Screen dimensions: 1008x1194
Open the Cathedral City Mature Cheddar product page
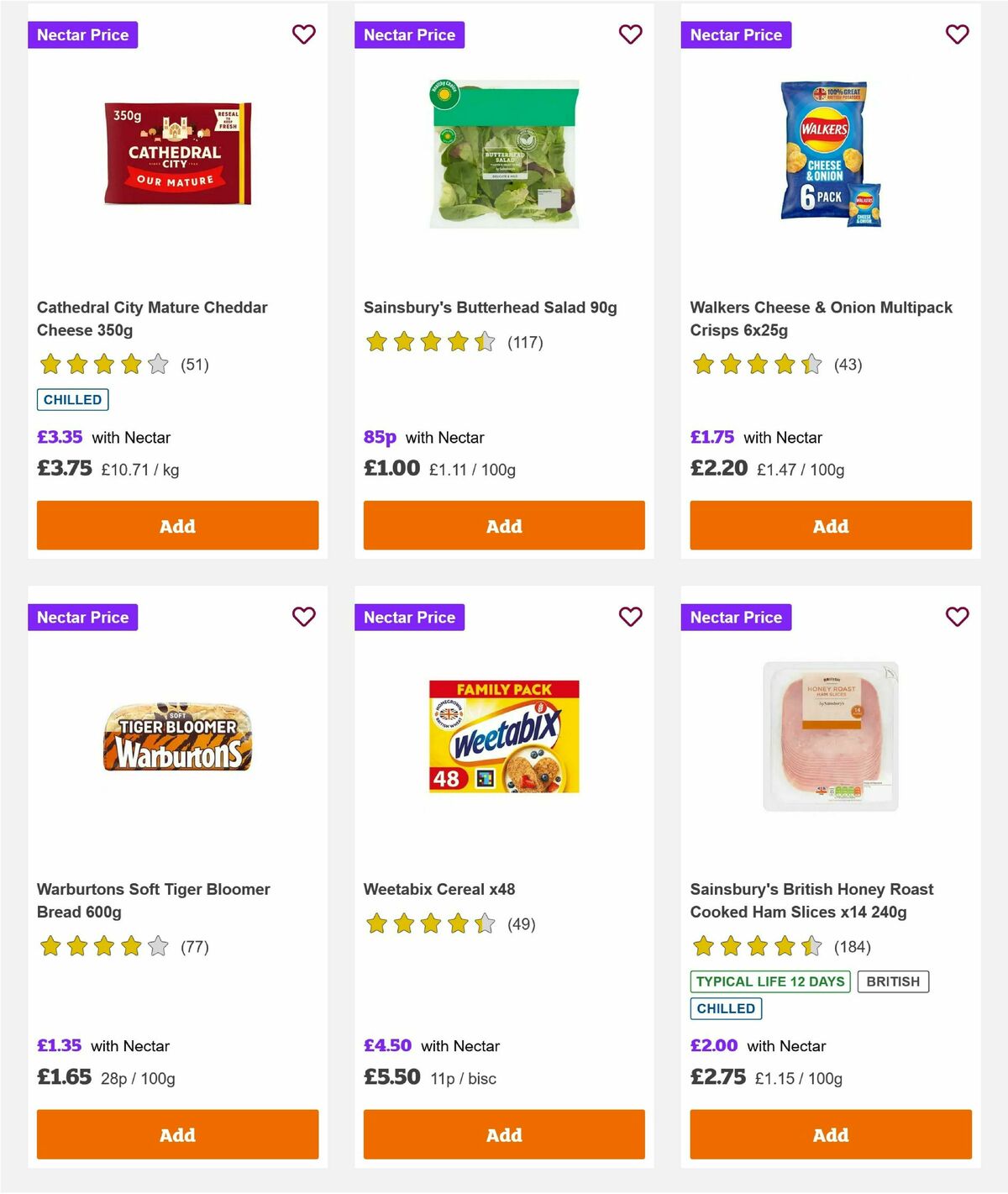coord(152,318)
